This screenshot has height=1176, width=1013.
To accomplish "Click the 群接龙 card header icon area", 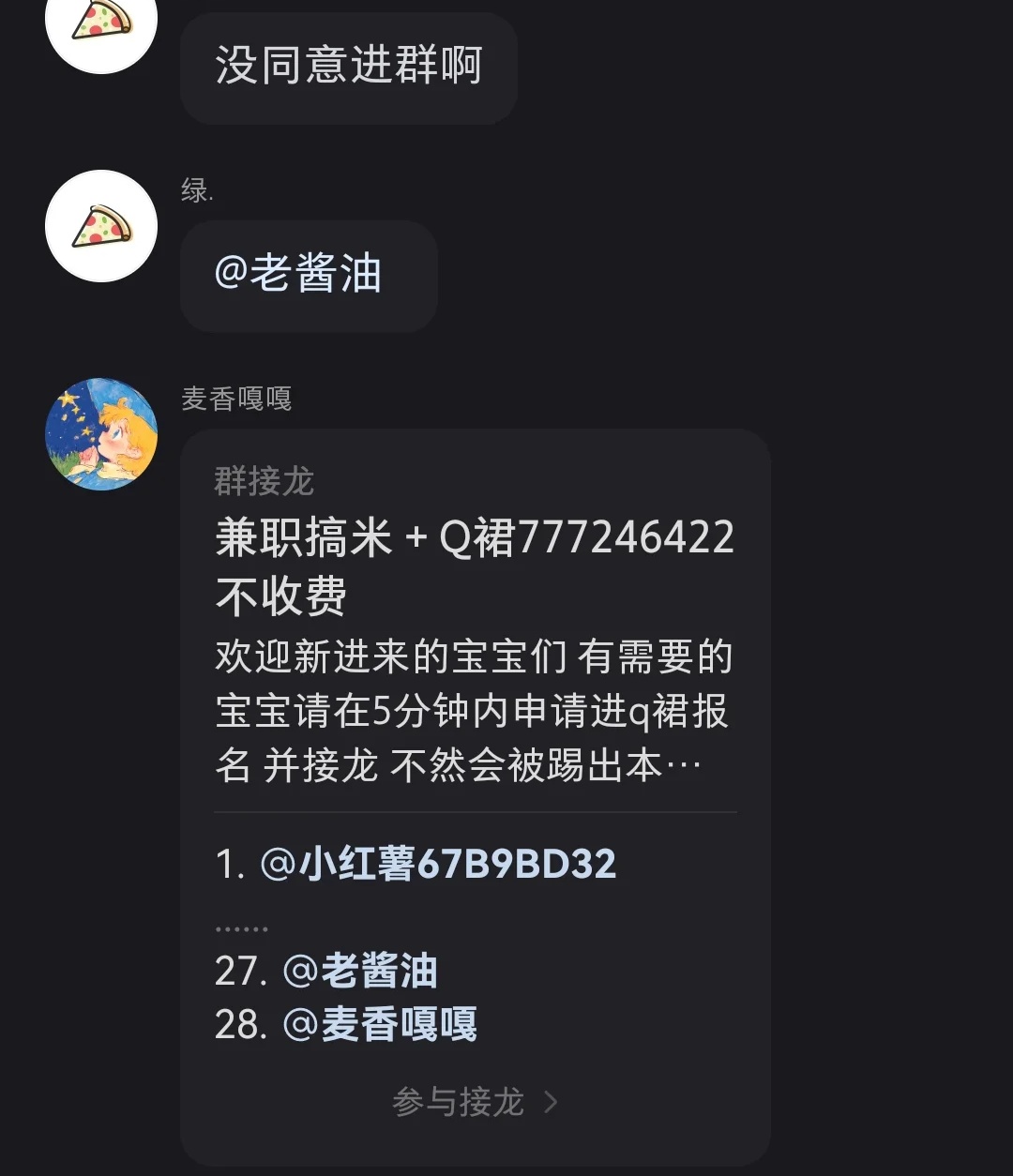I will pyautogui.click(x=263, y=484).
